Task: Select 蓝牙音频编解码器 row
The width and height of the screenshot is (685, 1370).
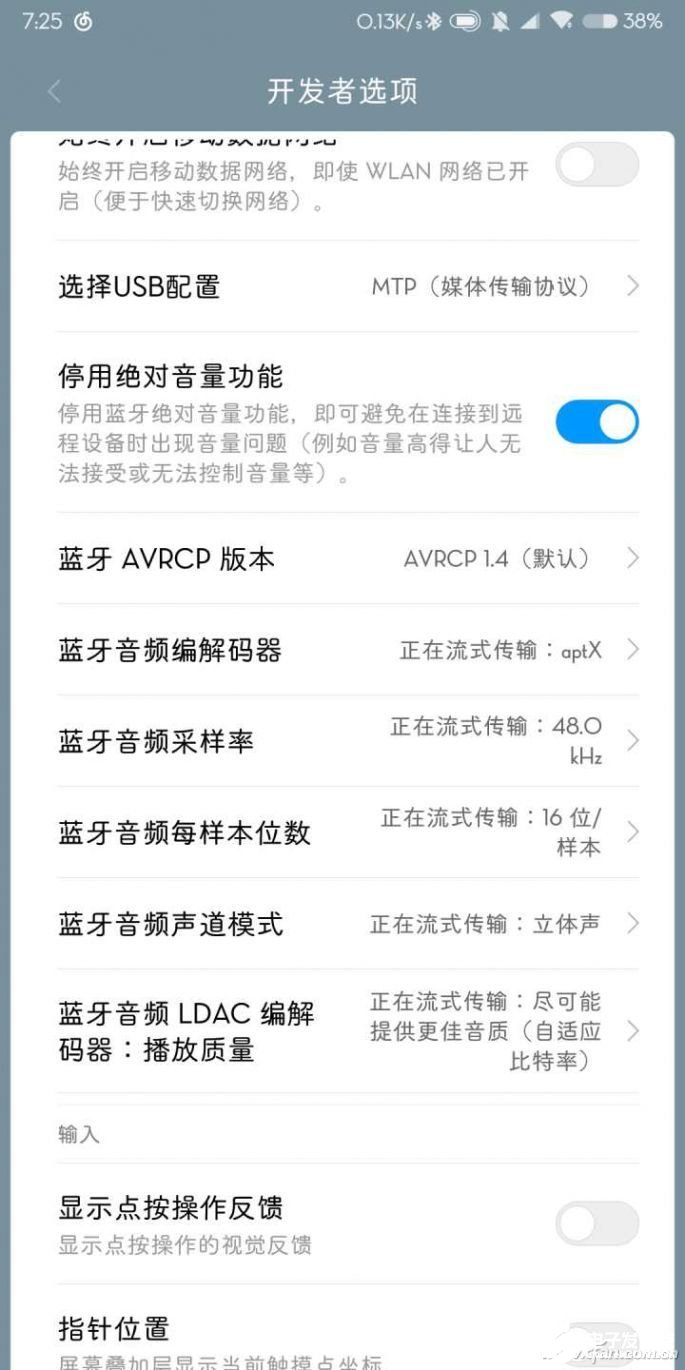Action: [348, 650]
